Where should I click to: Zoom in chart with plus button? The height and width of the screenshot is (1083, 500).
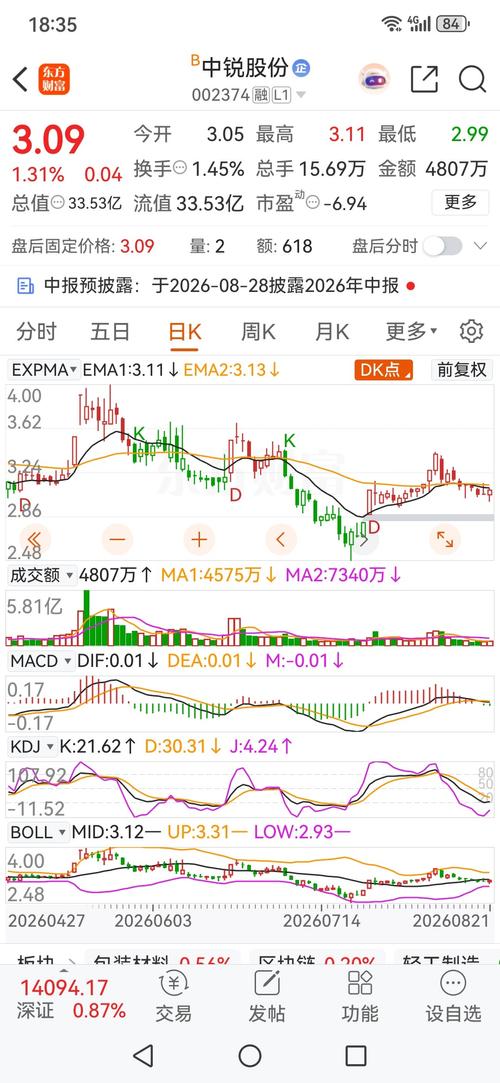point(199,539)
